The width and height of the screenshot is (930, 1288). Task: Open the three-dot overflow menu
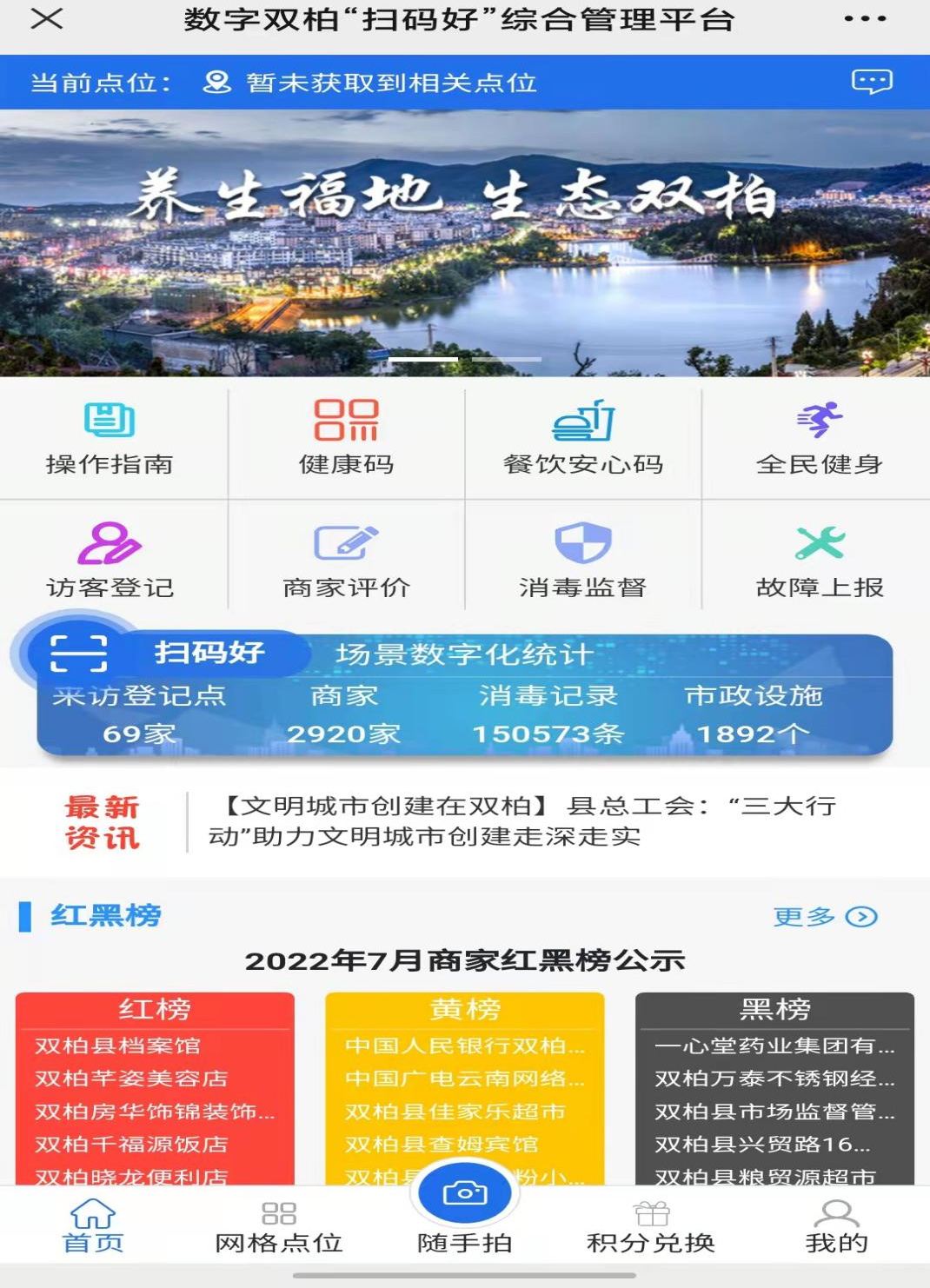[864, 19]
